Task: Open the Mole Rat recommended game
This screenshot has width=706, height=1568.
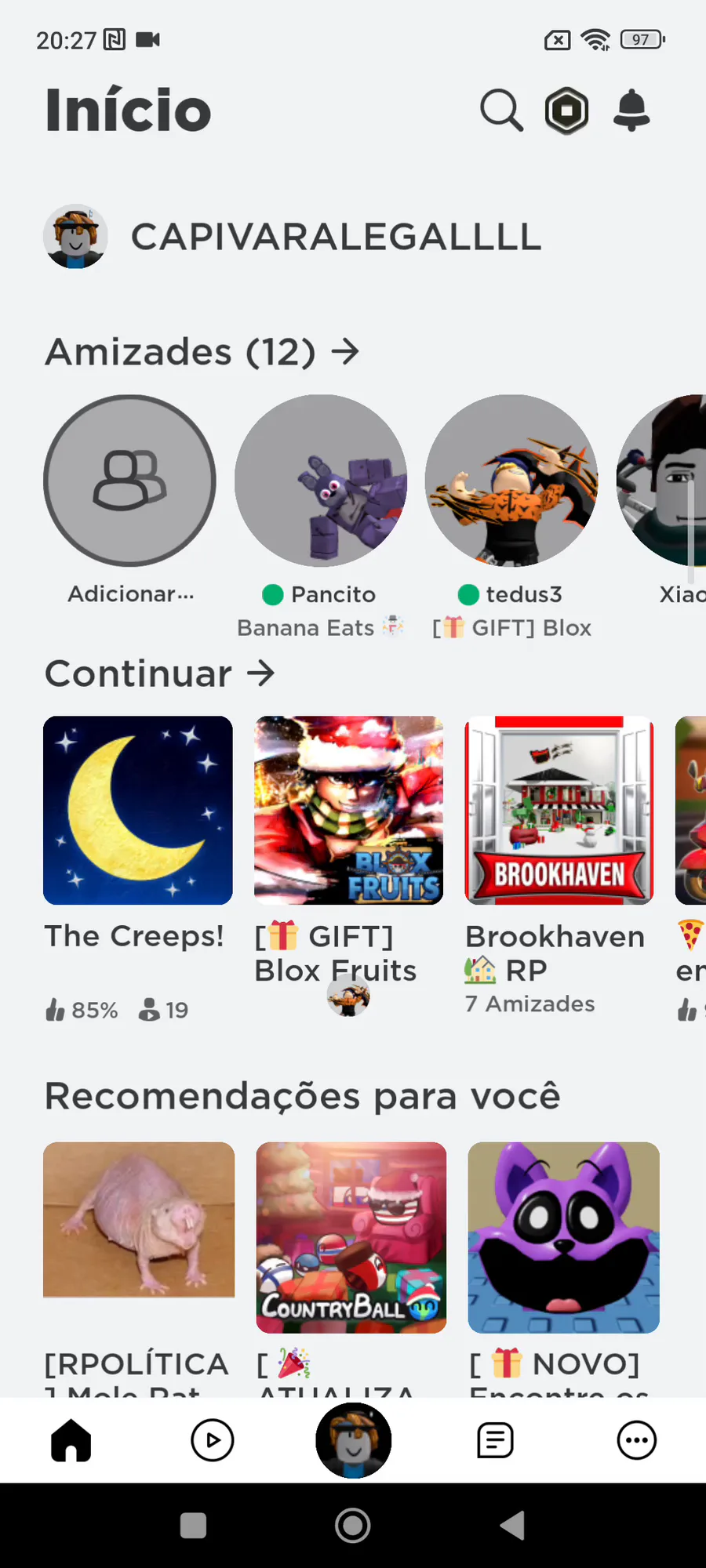Action: (x=139, y=1220)
